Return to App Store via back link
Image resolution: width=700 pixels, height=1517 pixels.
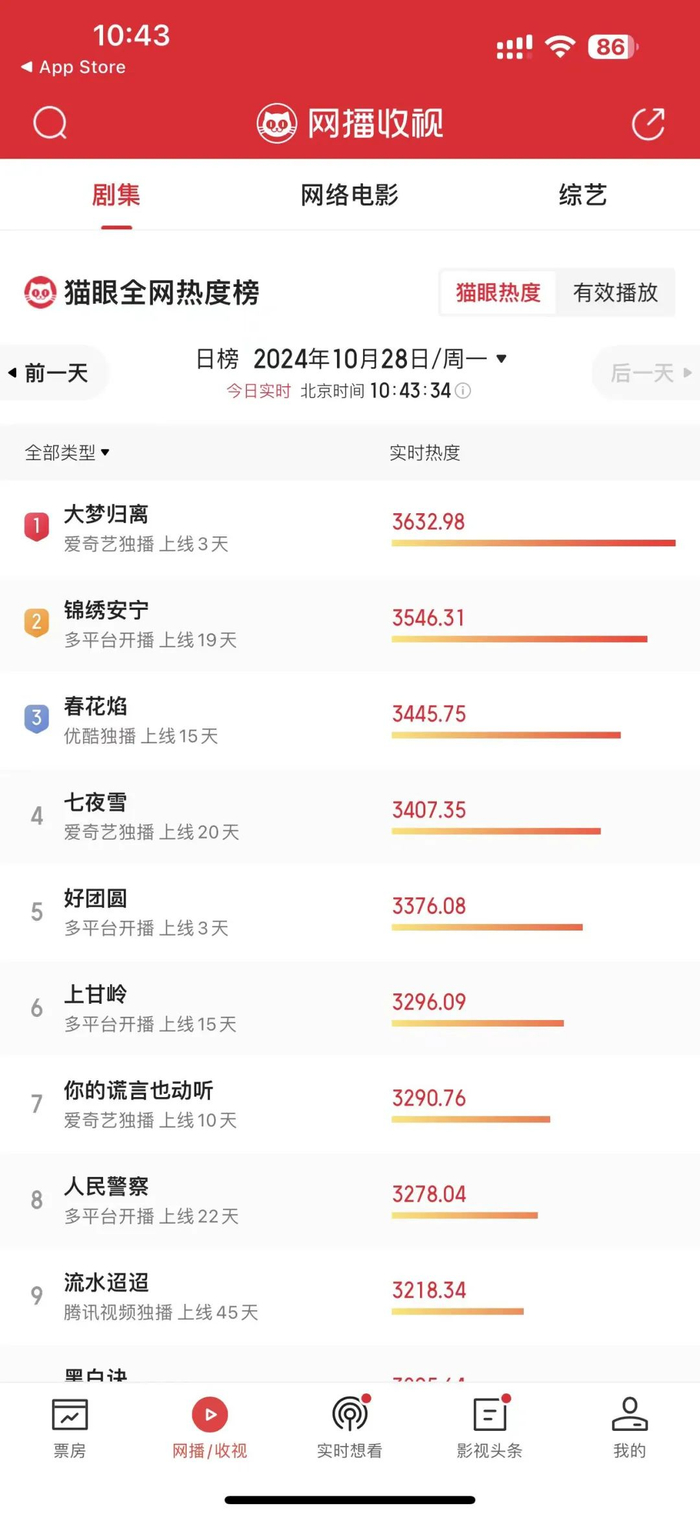[73, 67]
